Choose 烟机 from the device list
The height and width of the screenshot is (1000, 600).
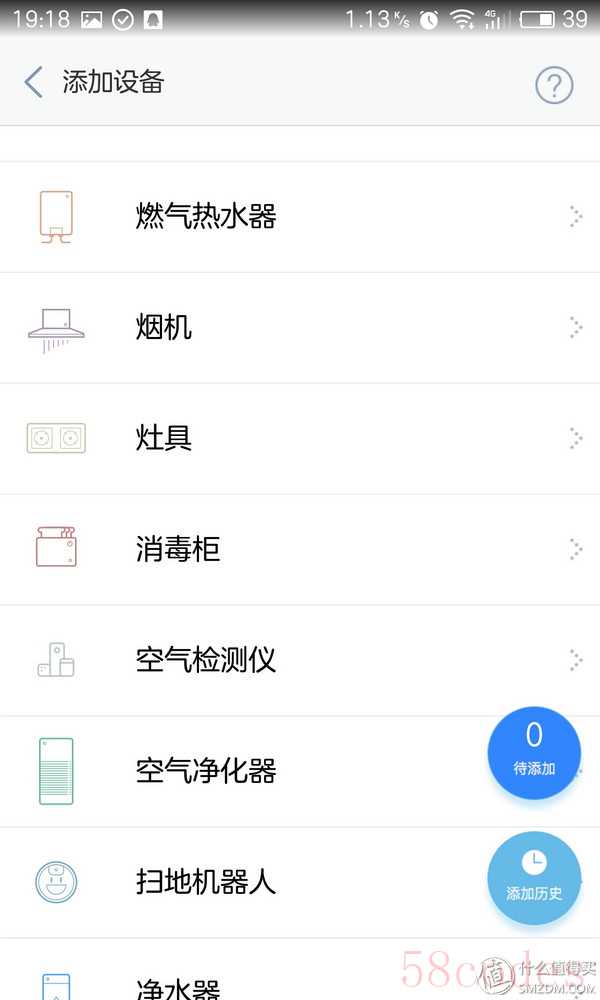(164, 327)
